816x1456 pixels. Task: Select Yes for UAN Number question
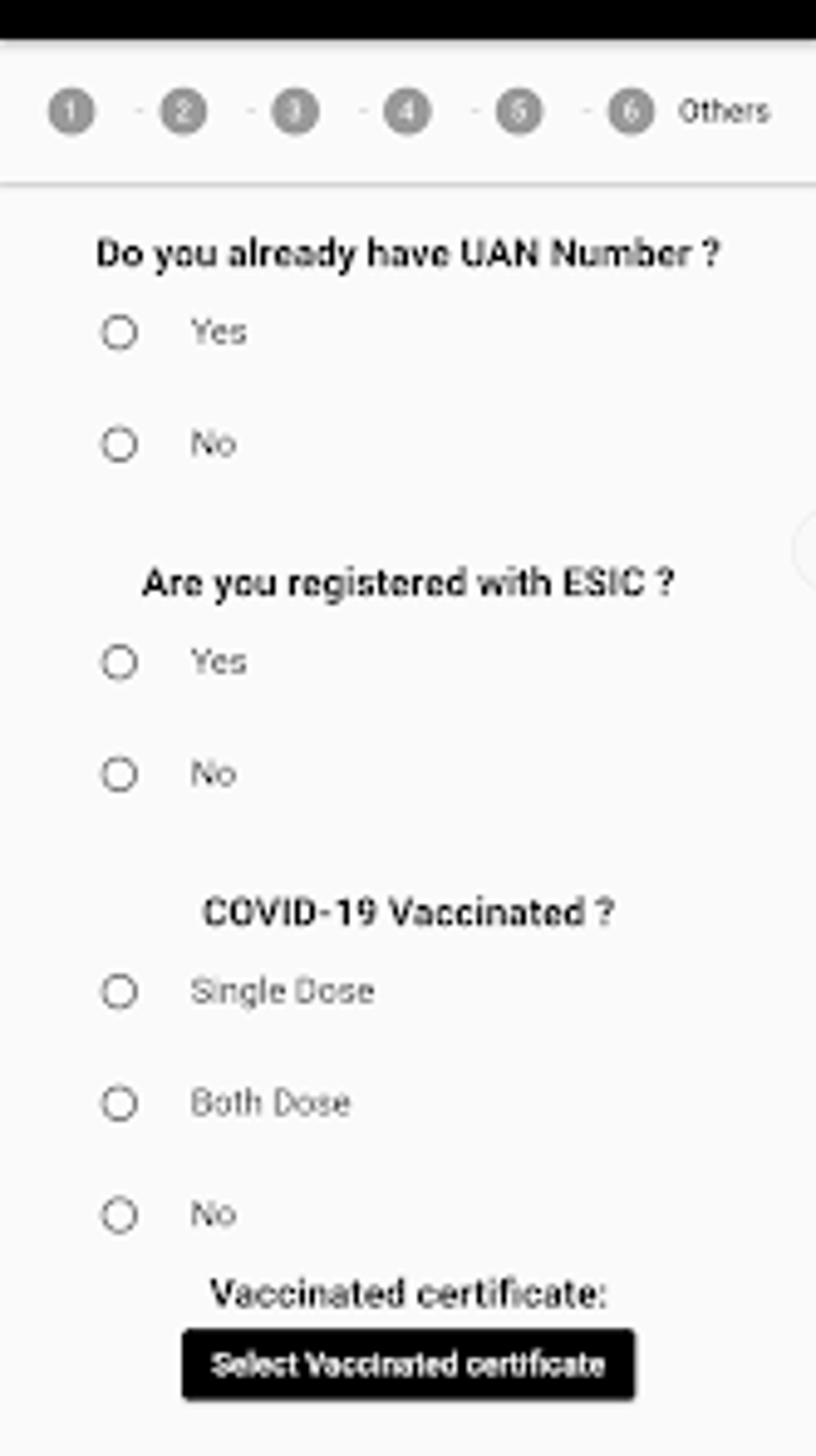(x=119, y=332)
